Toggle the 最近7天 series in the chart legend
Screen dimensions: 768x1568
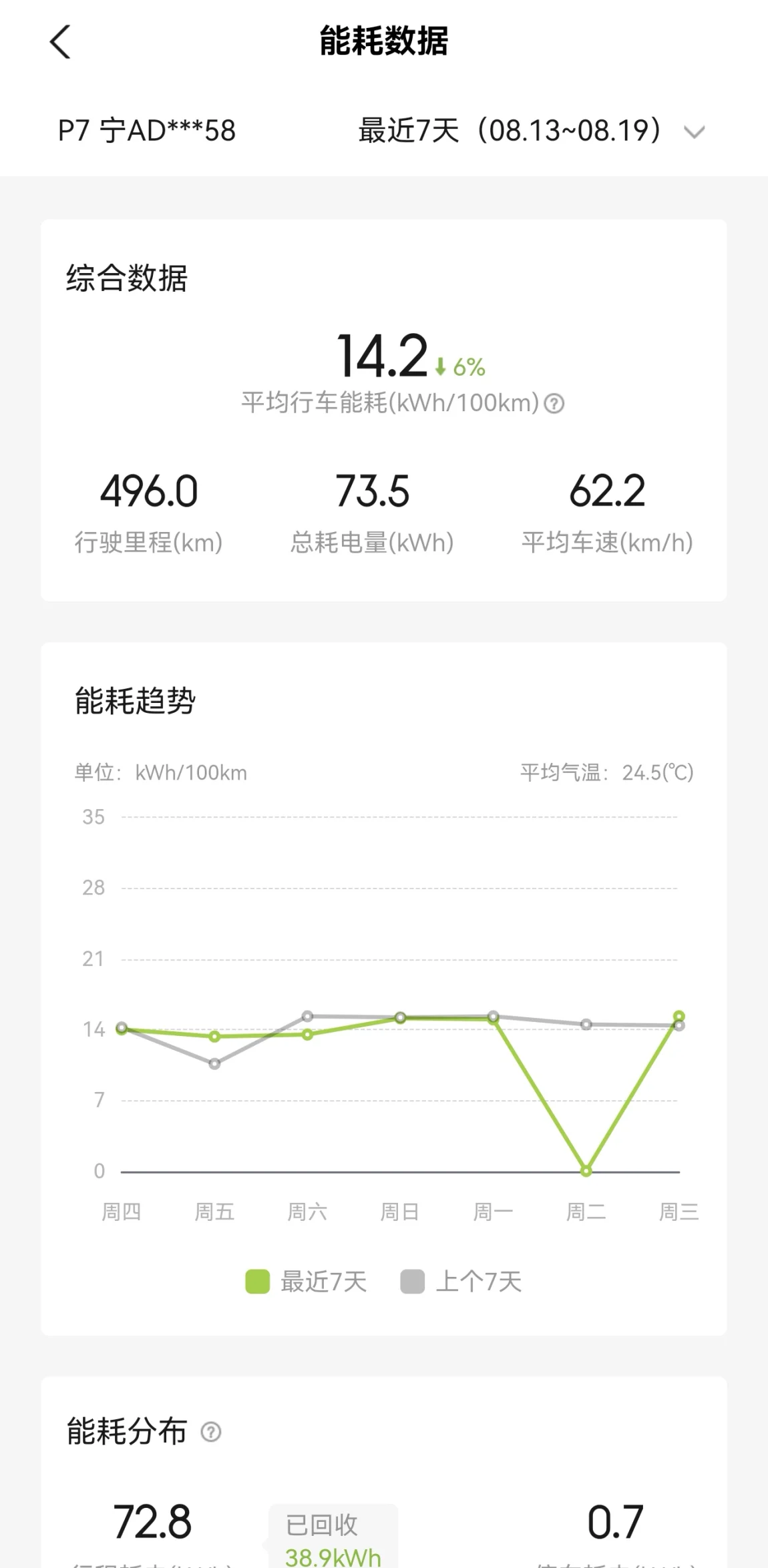[x=307, y=1281]
